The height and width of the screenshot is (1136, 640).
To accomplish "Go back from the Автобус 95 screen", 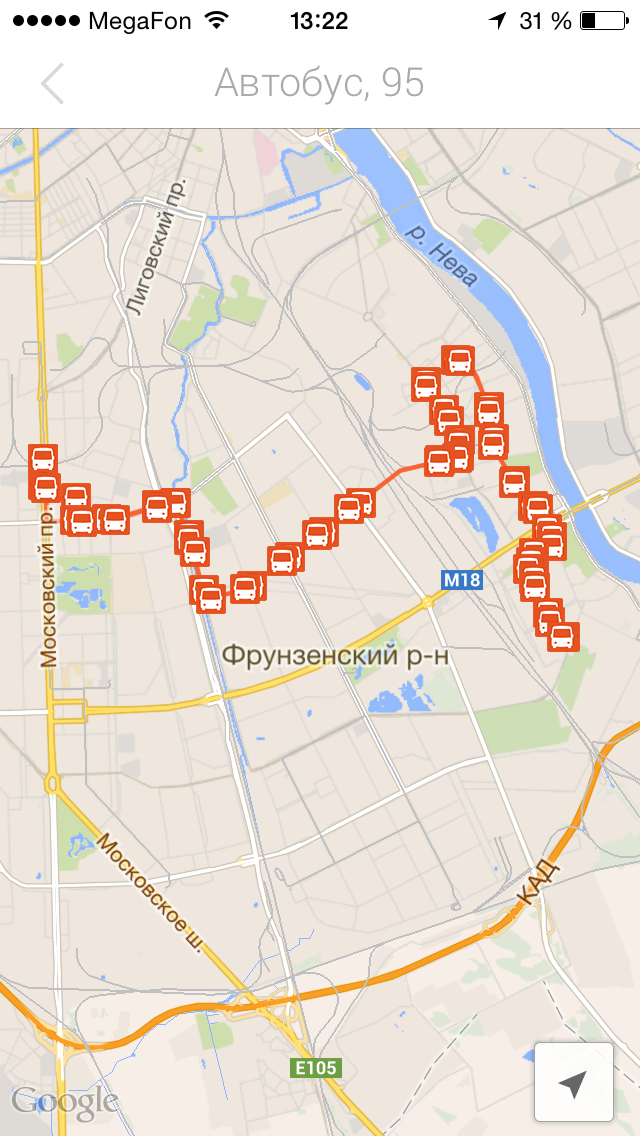I will coord(53,84).
